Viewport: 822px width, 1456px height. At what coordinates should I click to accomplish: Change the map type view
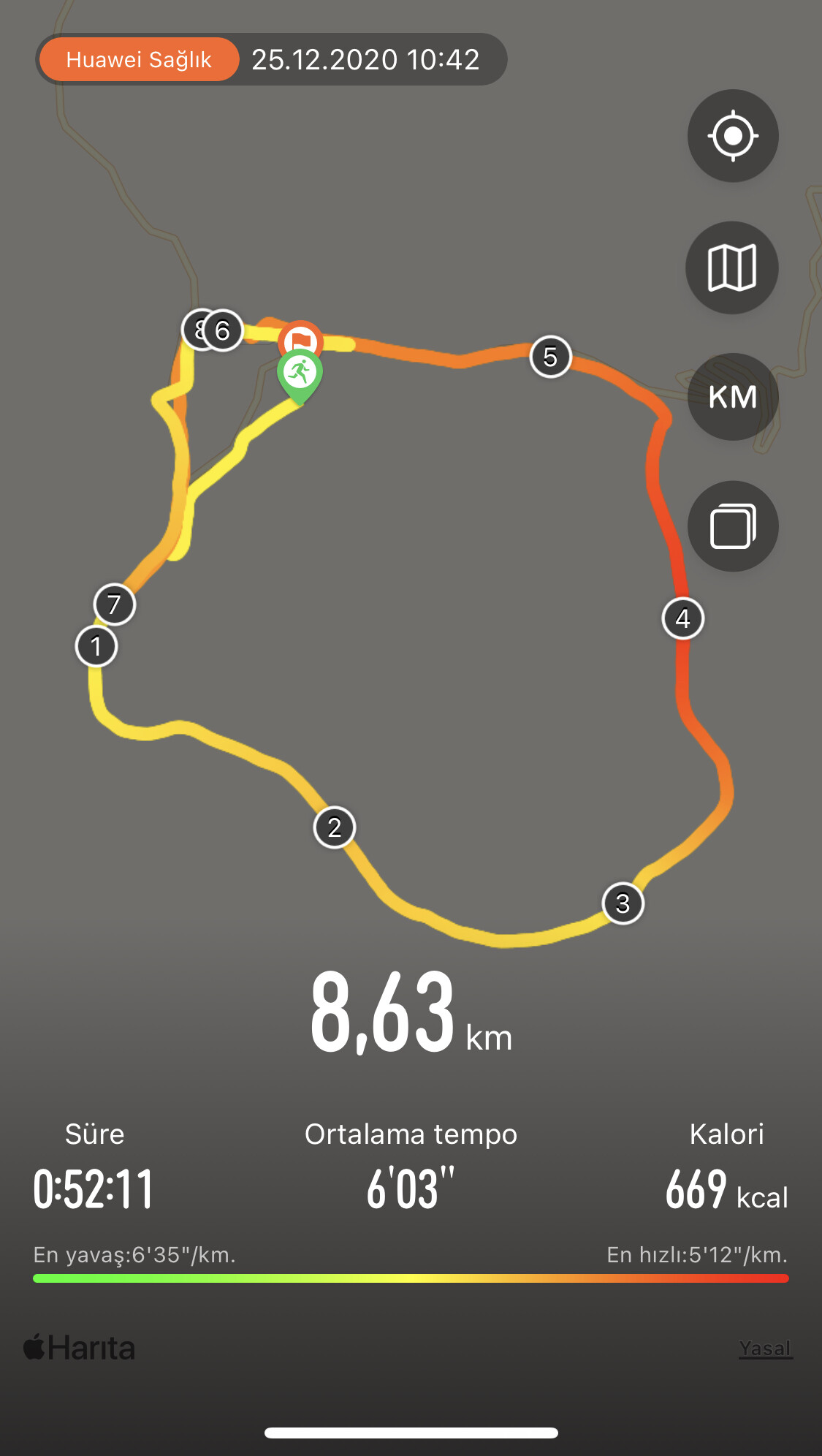[732, 268]
